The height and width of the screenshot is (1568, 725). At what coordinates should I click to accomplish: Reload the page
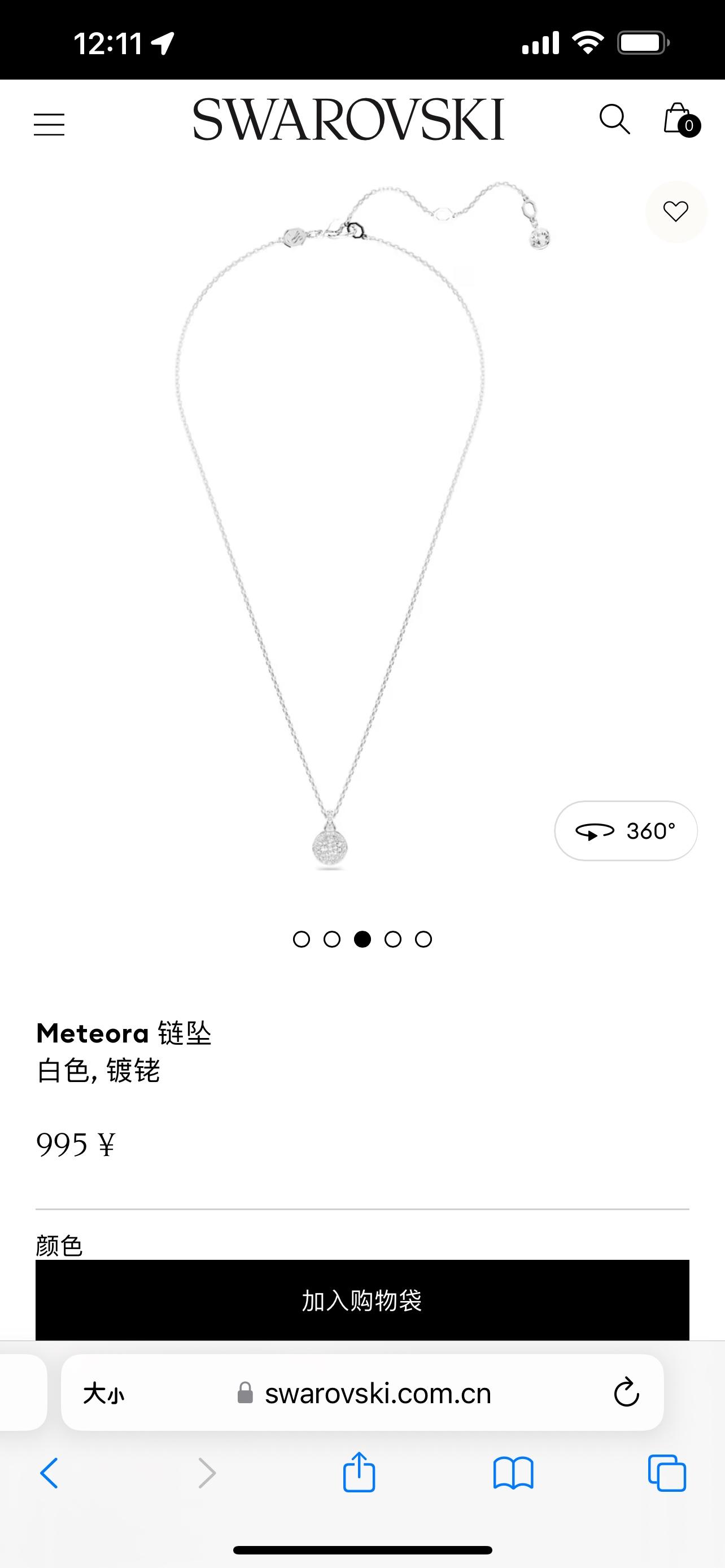coord(626,1393)
